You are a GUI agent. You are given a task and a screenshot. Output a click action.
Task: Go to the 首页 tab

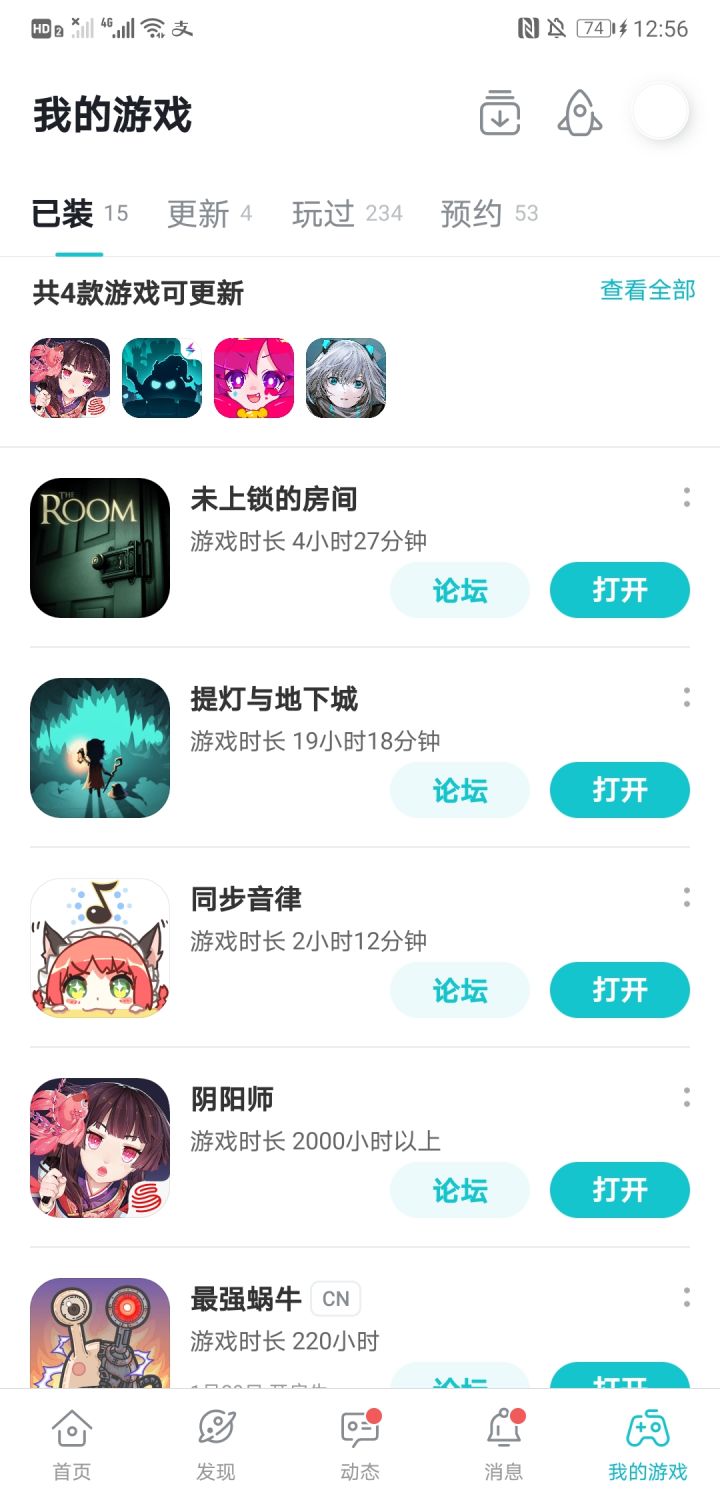coord(72,1443)
